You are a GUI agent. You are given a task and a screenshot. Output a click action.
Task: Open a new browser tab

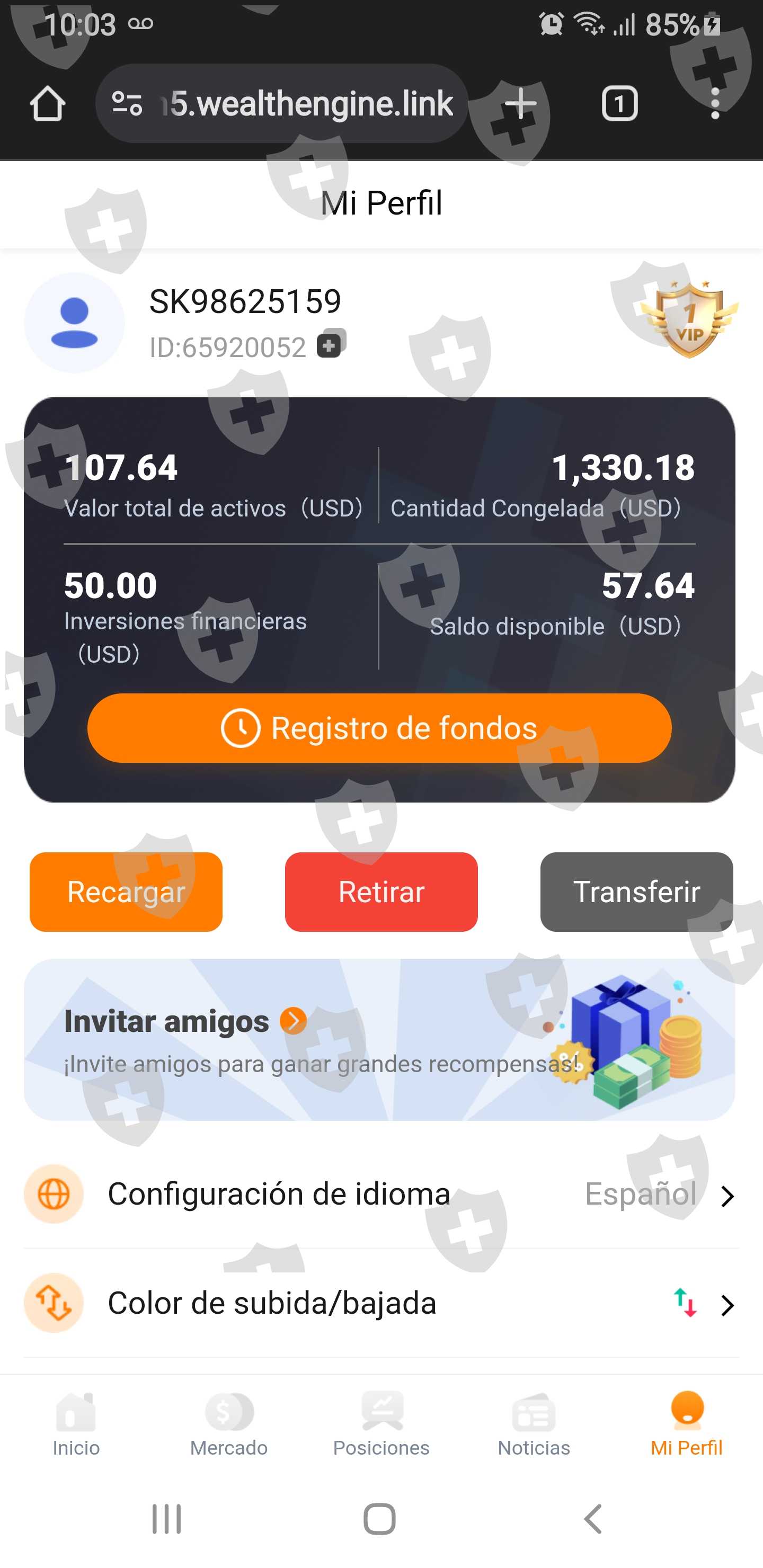521,103
